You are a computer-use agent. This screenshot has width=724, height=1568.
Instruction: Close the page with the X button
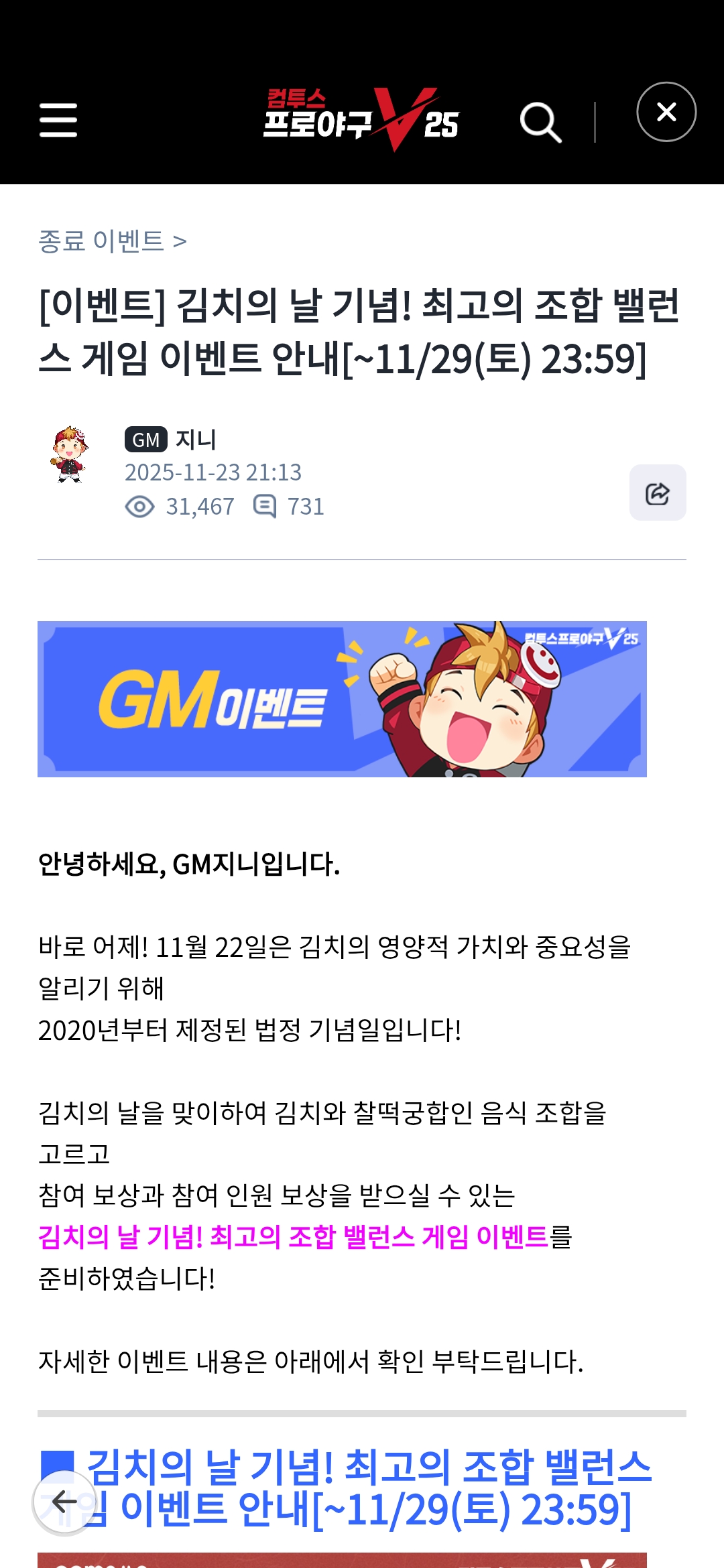(666, 112)
